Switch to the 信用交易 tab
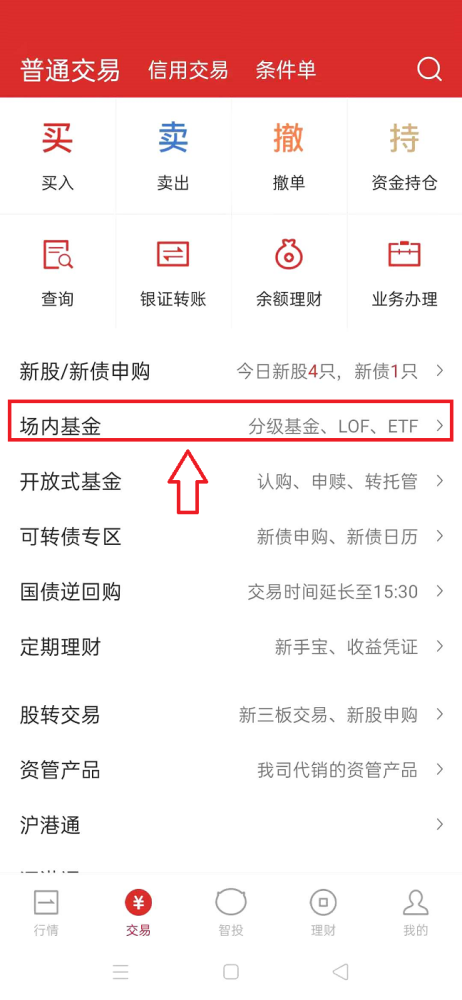The width and height of the screenshot is (462, 1000). [x=188, y=70]
